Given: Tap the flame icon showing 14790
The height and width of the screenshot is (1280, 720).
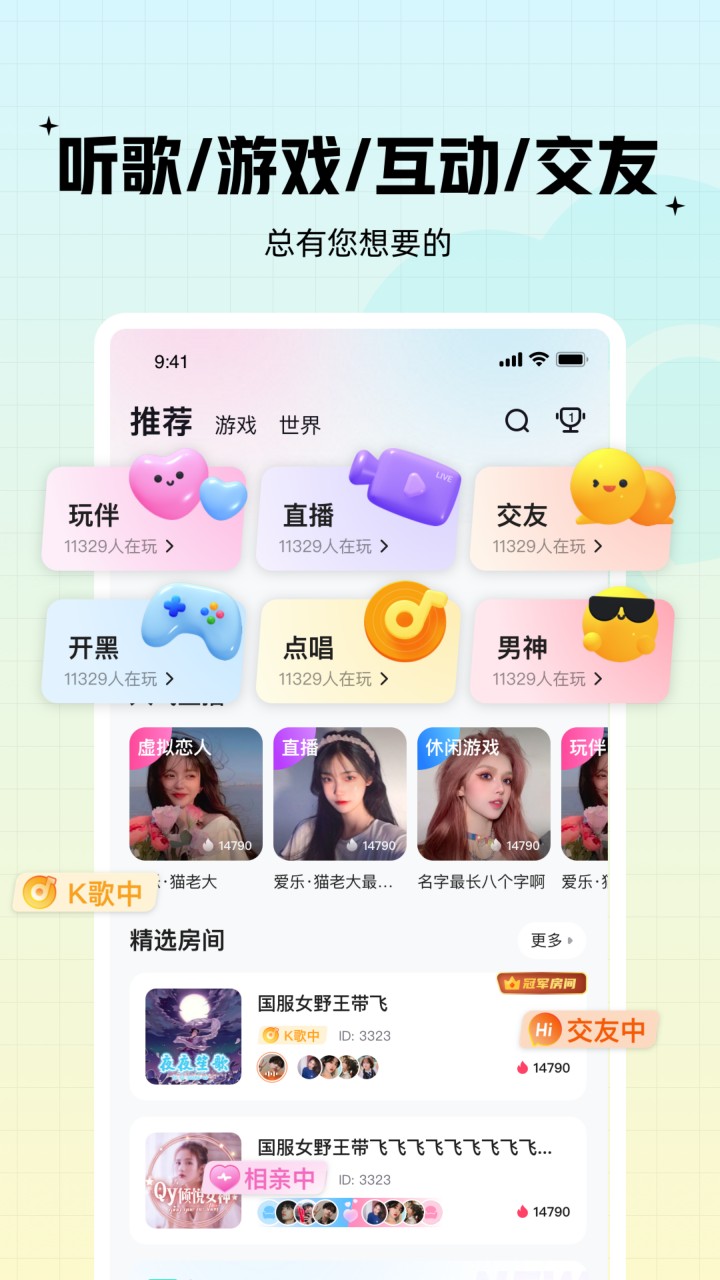Looking at the screenshot, I should tap(524, 1068).
